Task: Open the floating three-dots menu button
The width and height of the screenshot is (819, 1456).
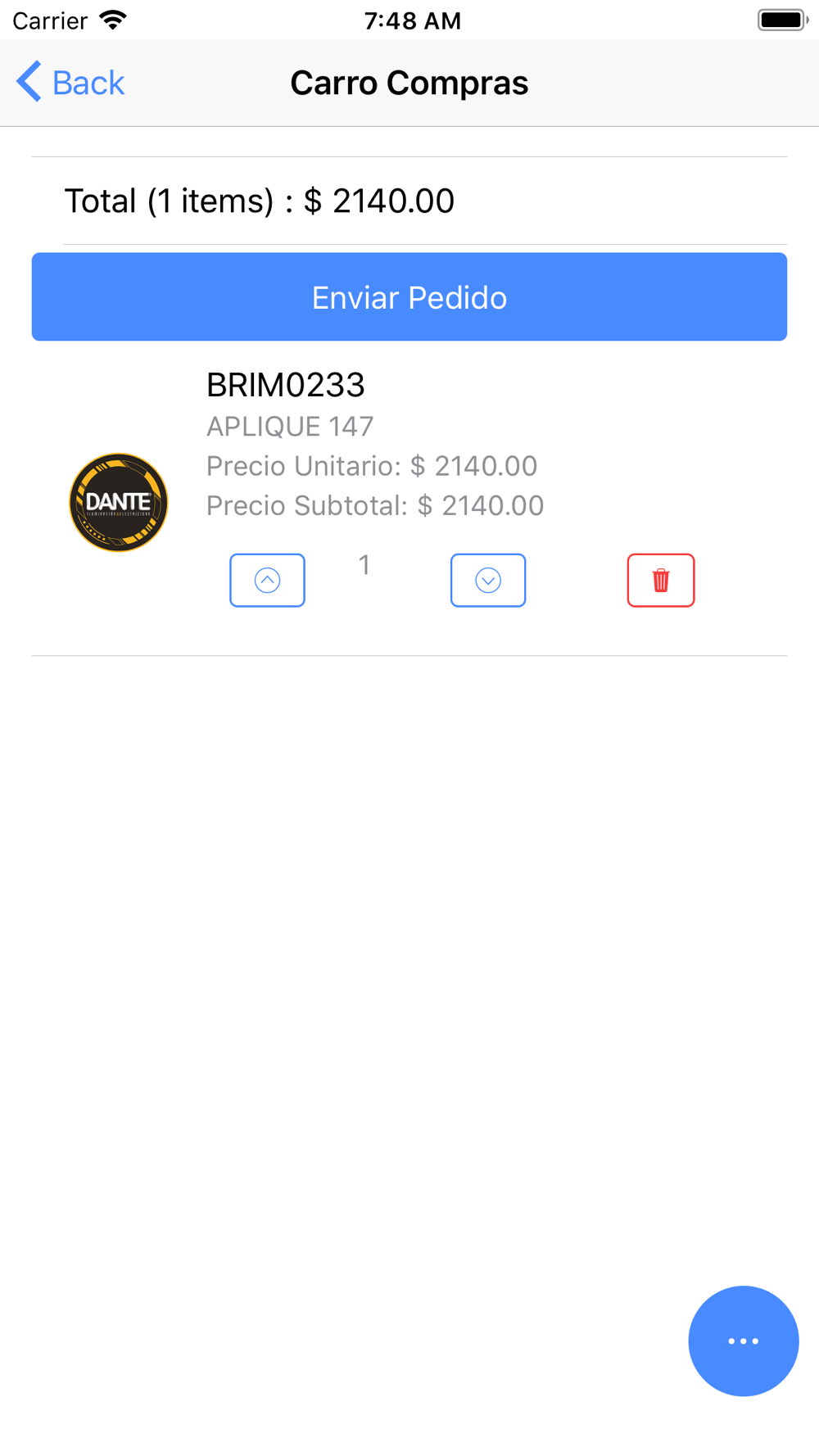Action: pyautogui.click(x=744, y=1341)
